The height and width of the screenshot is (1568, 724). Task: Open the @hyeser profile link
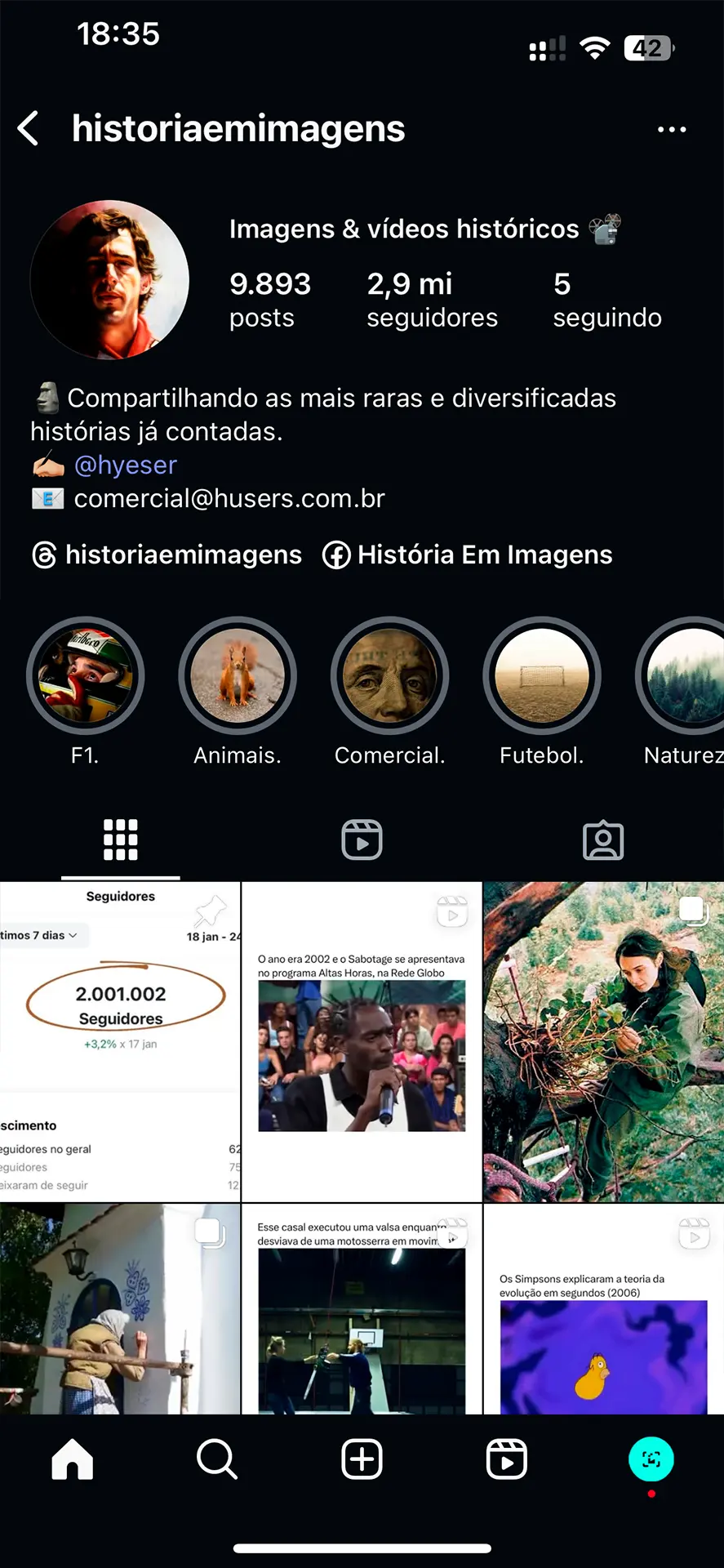coord(125,465)
